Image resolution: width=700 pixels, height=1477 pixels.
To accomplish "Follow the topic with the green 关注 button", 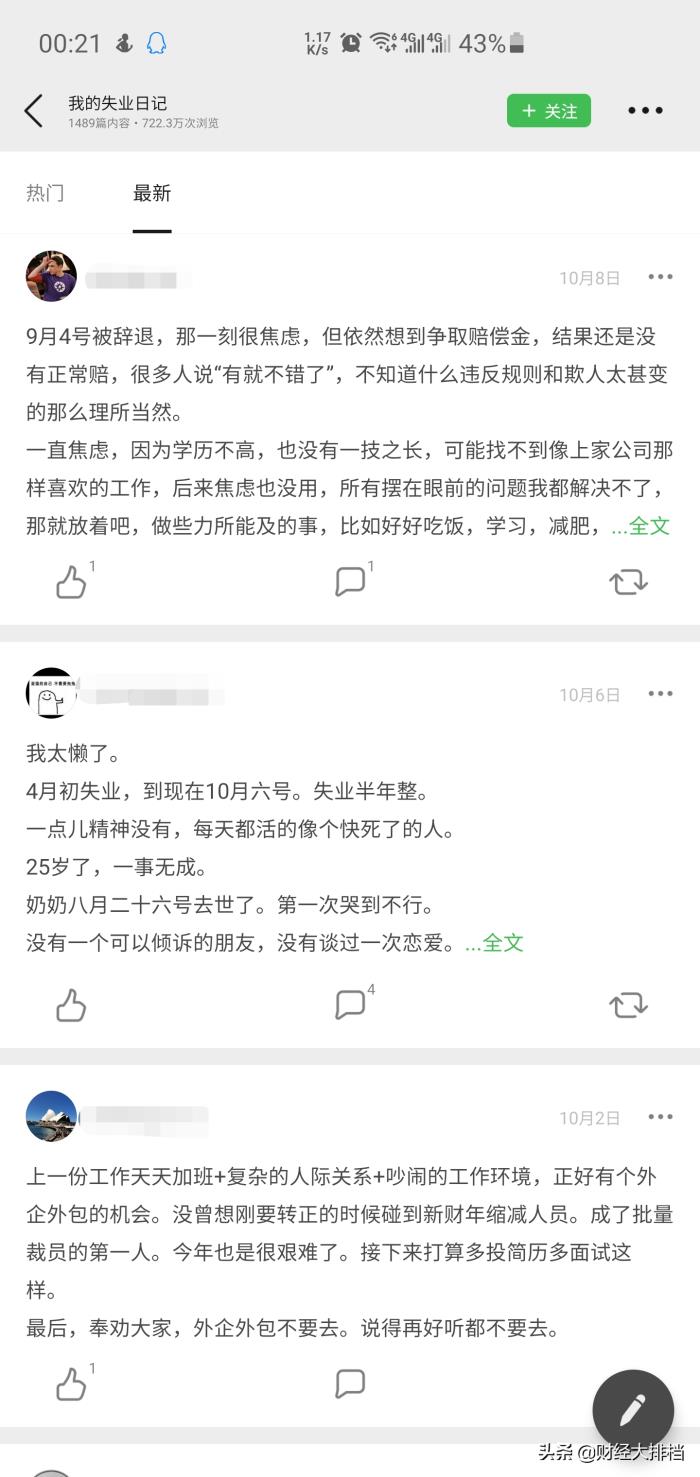I will [549, 111].
